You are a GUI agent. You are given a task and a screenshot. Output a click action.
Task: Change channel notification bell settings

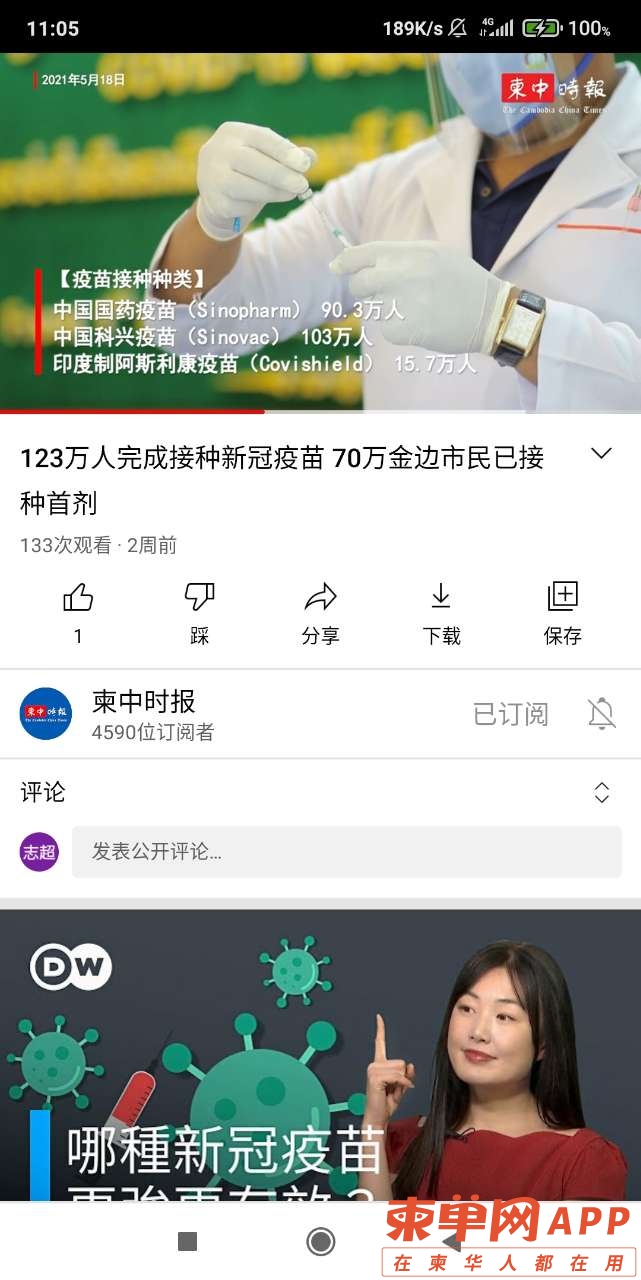coord(601,714)
